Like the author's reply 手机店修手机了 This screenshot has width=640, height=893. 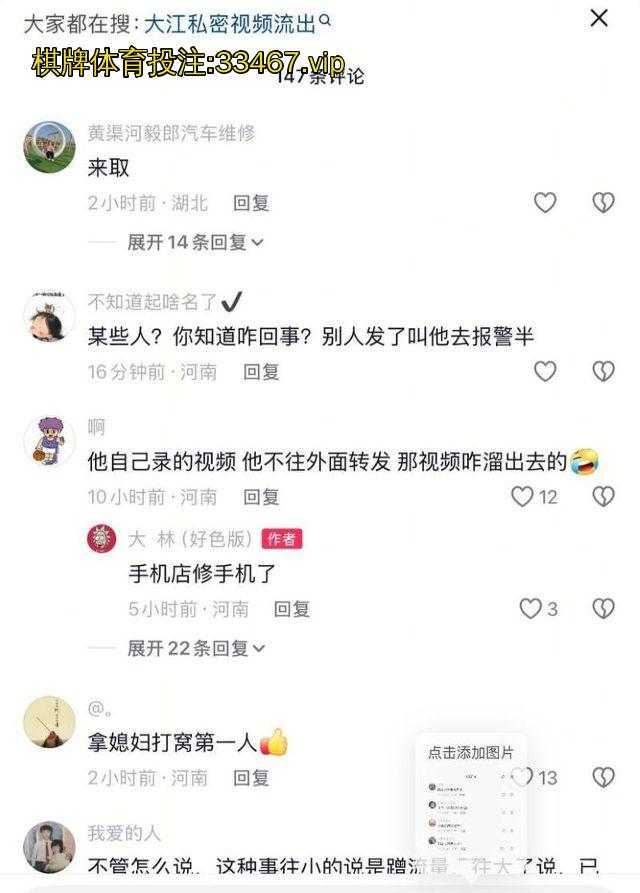pyautogui.click(x=530, y=609)
